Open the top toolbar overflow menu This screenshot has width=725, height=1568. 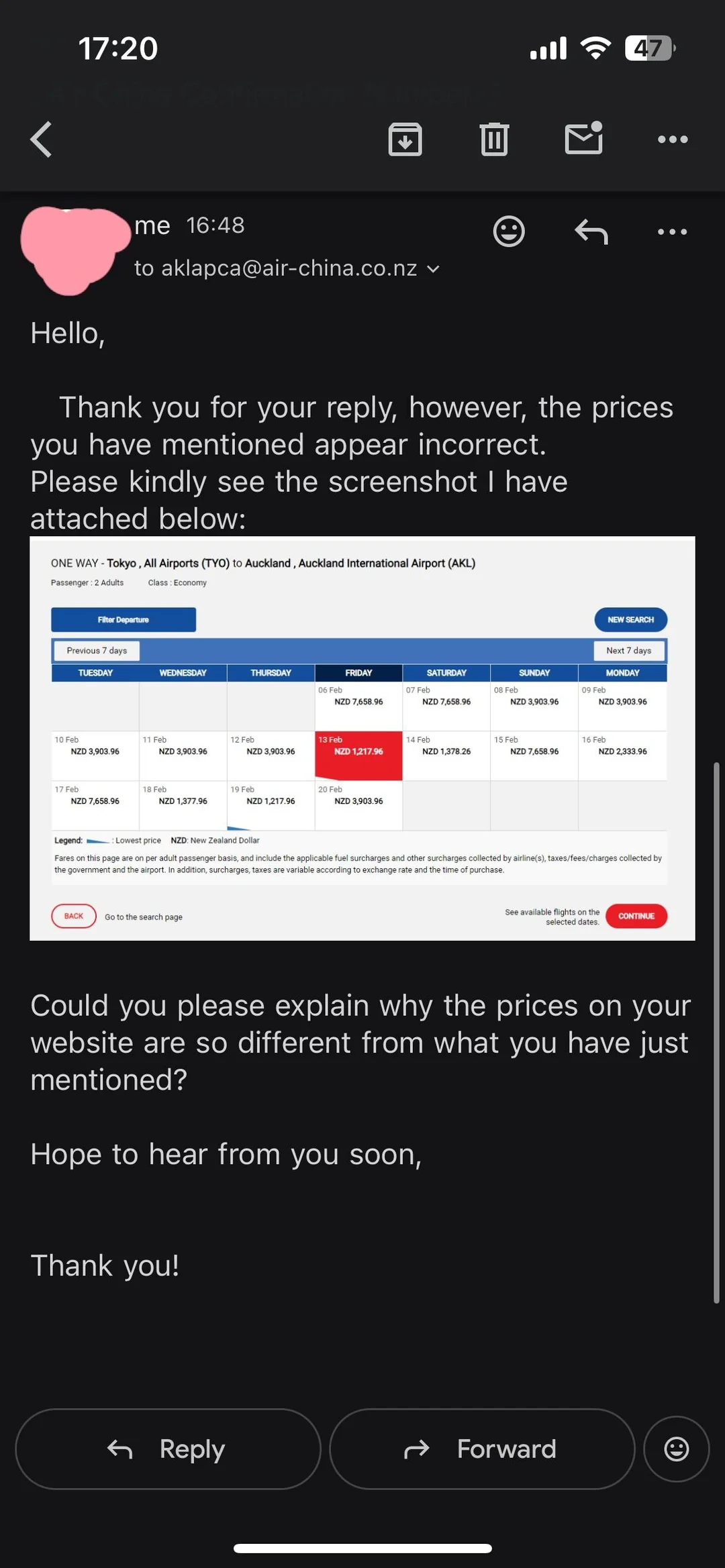point(672,140)
